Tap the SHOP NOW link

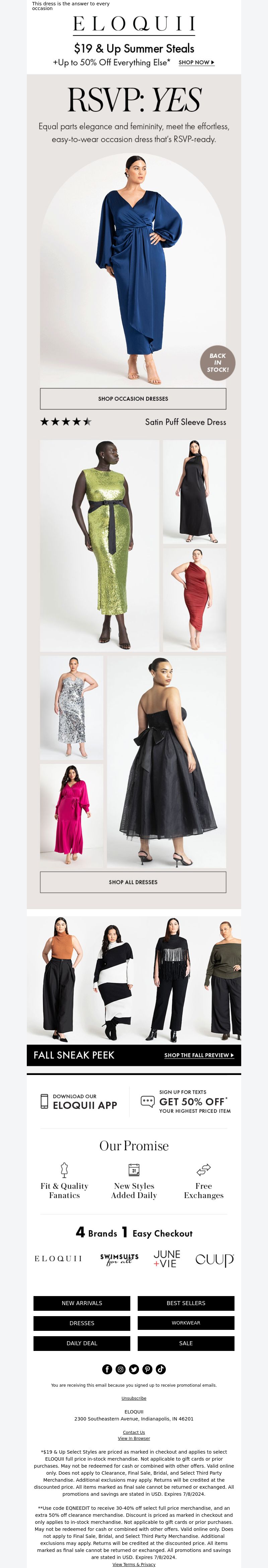(x=196, y=62)
